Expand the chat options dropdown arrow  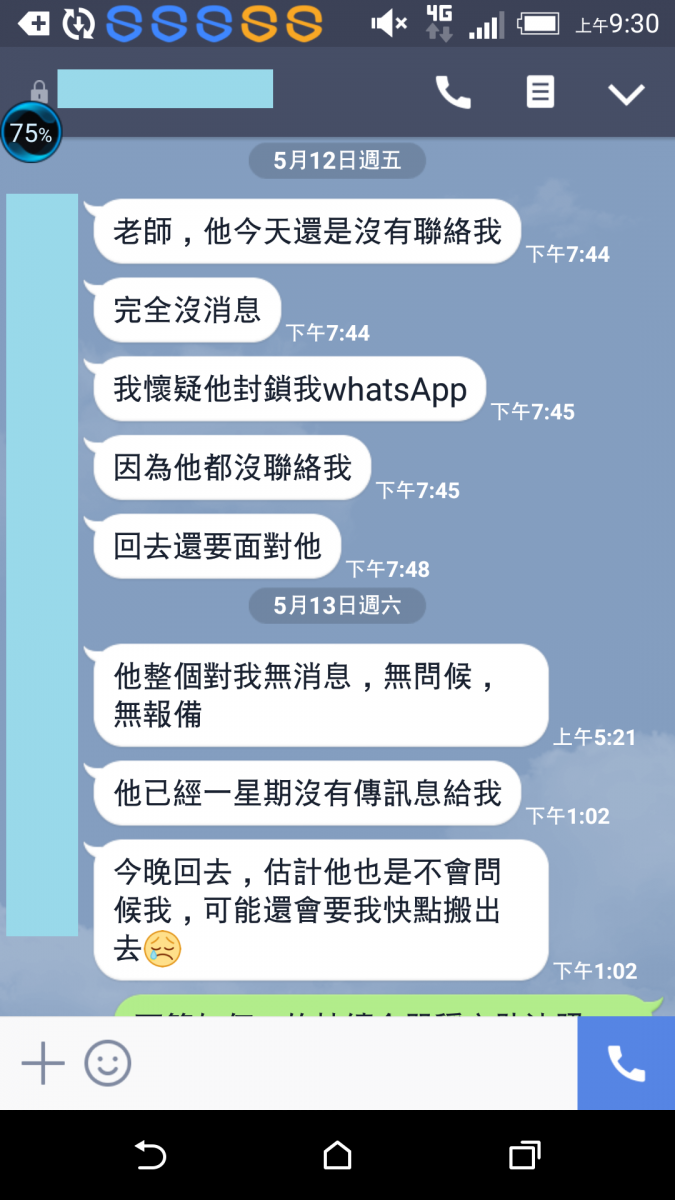(627, 94)
